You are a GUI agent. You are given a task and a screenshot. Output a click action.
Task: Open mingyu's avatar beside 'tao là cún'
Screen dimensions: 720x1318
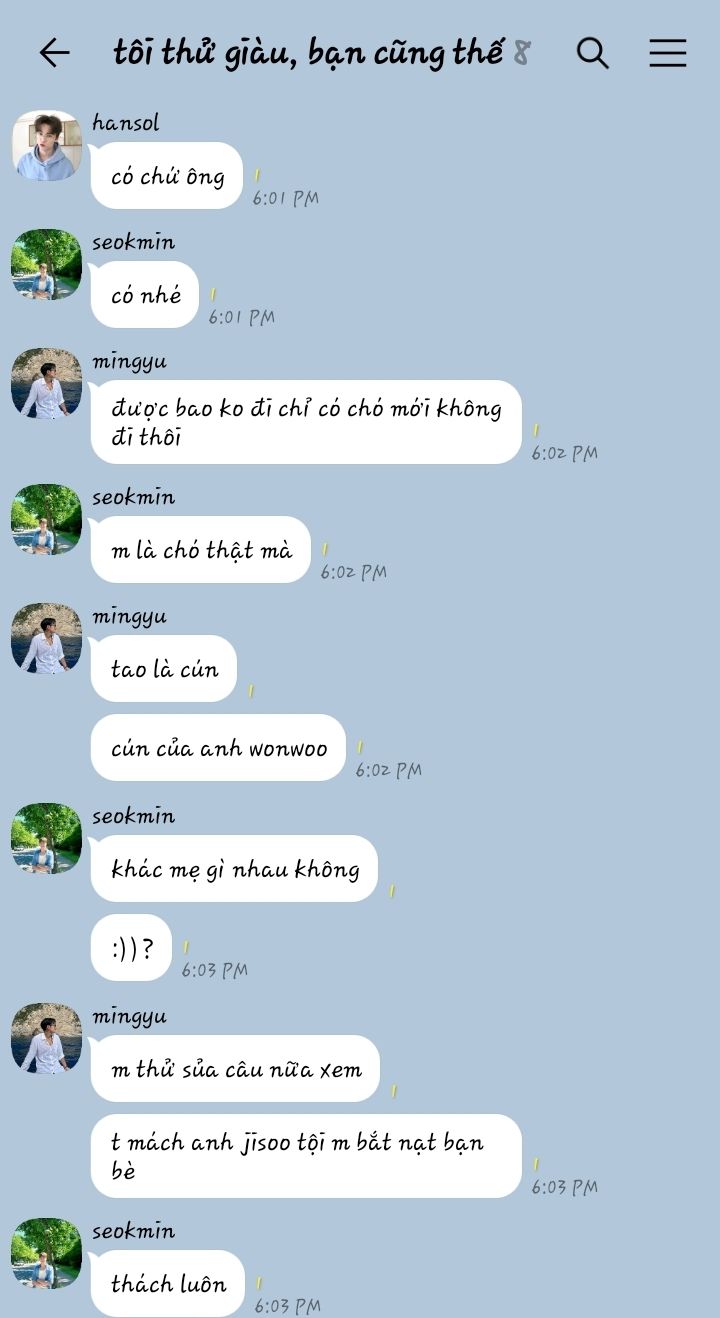coord(46,638)
